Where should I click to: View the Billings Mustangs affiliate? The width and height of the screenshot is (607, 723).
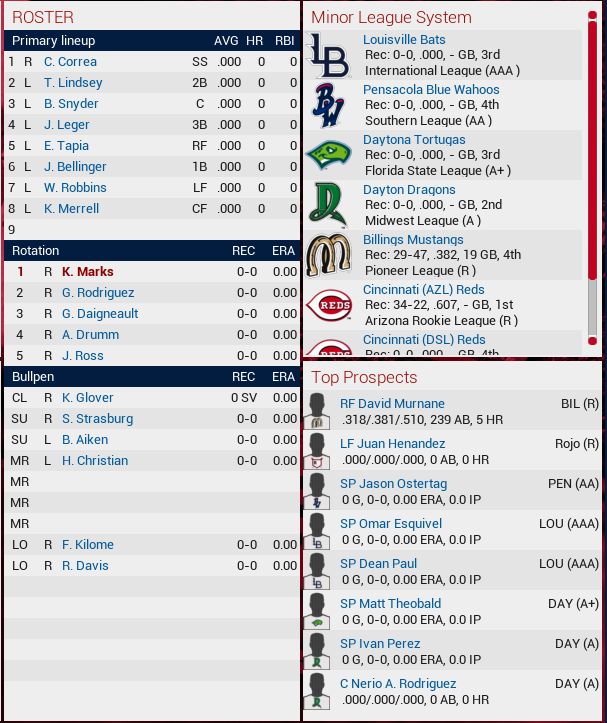point(413,240)
